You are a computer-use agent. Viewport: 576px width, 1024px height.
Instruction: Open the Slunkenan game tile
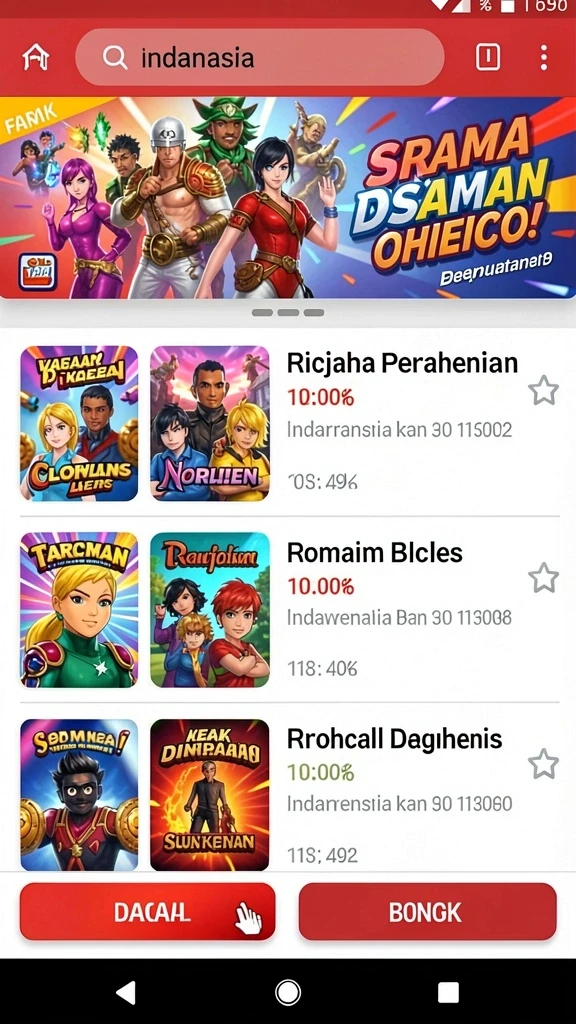[210, 795]
